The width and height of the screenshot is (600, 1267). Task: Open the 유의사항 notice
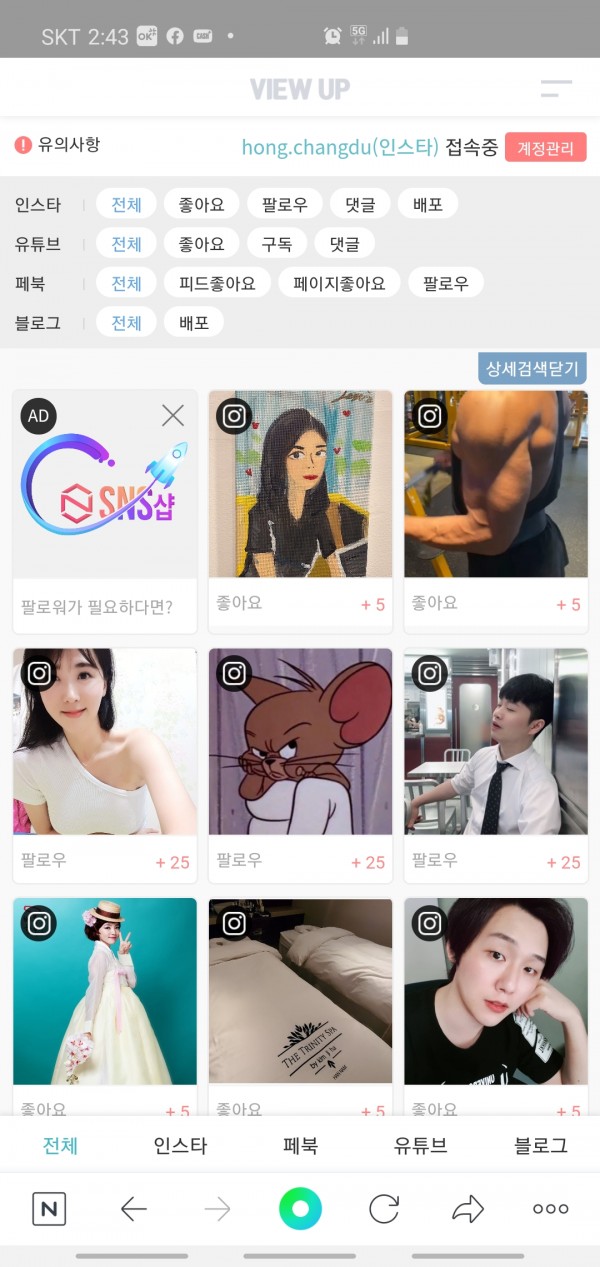(x=58, y=145)
